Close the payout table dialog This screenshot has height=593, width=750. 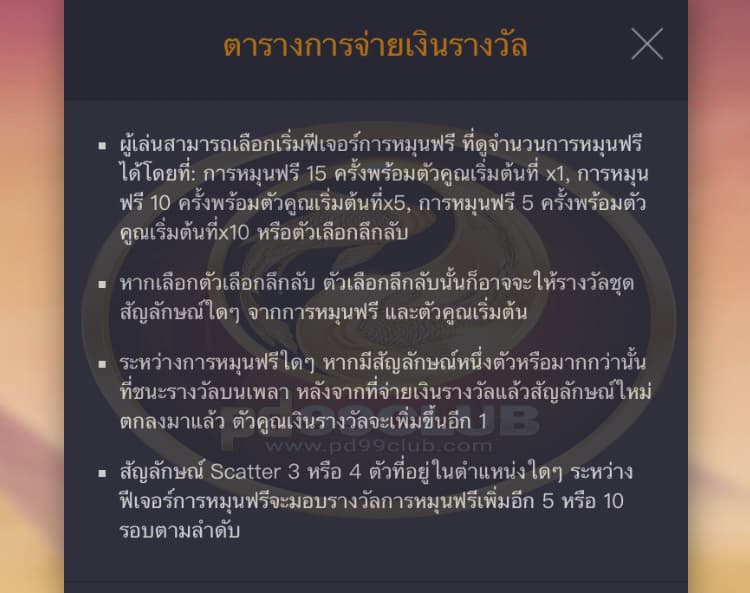[x=647, y=44]
